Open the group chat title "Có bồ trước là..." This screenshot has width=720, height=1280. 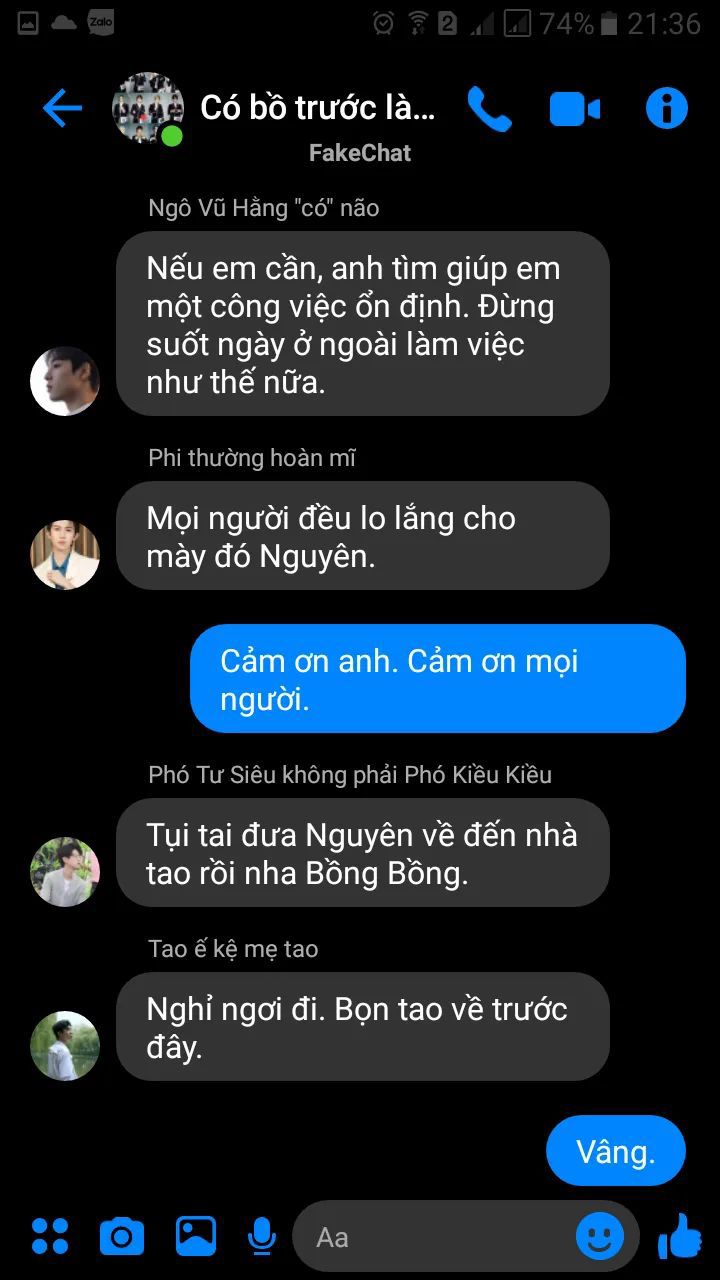click(317, 108)
